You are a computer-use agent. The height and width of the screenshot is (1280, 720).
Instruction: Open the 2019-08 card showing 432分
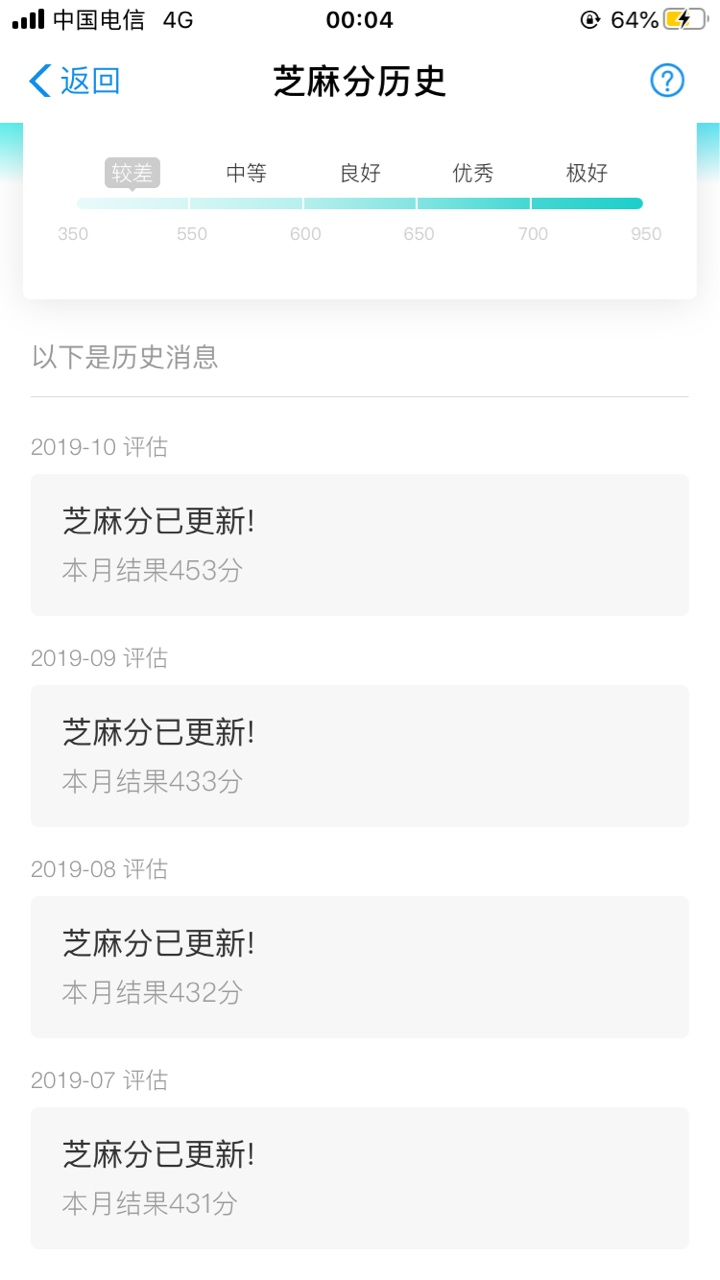[x=360, y=967]
